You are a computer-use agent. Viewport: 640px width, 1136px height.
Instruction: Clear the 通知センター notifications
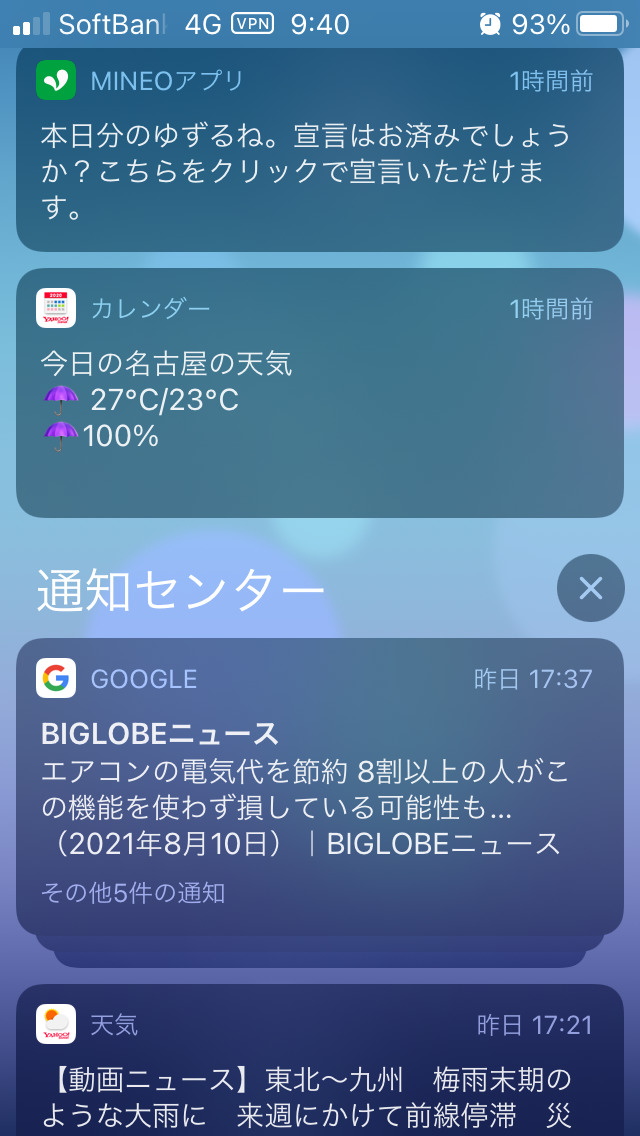(590, 589)
